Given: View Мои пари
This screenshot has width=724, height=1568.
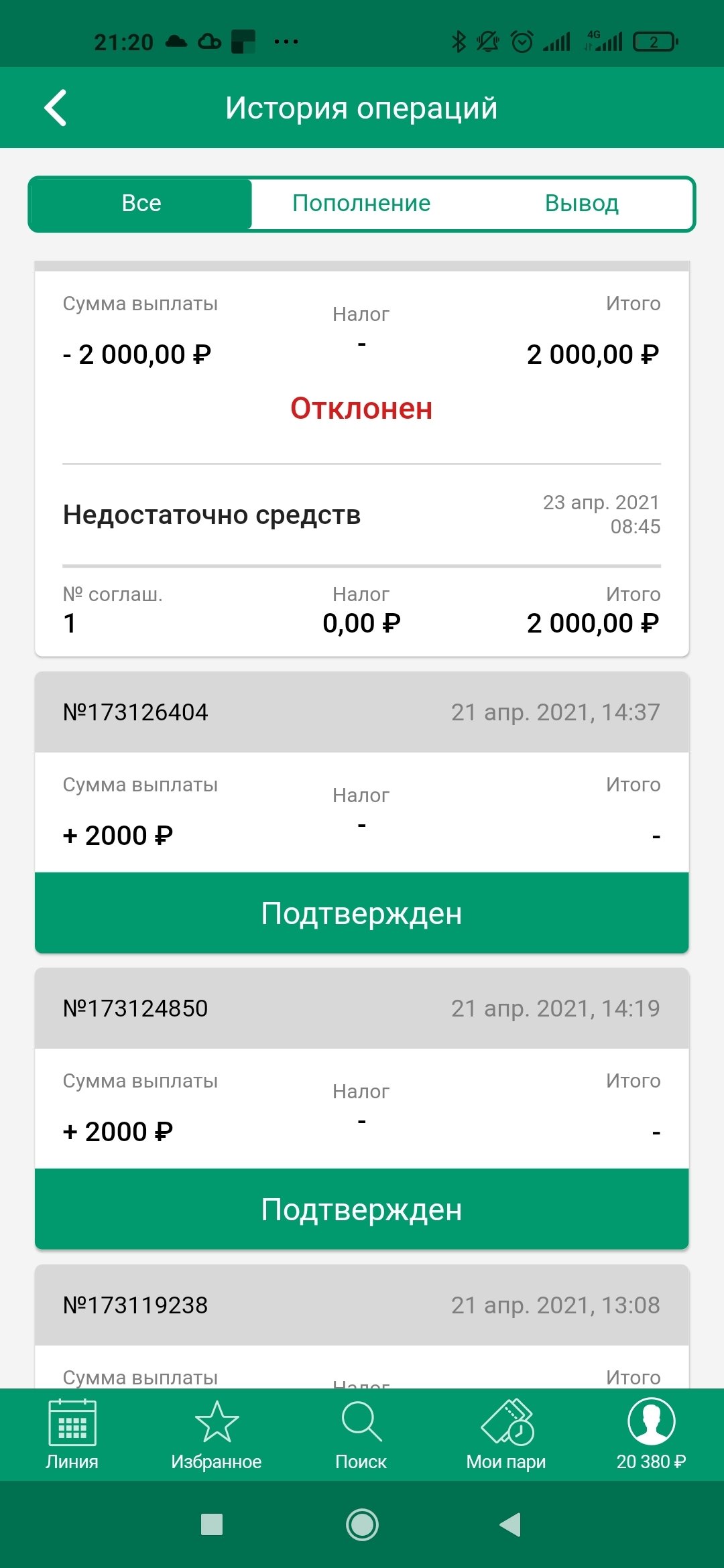Looking at the screenshot, I should (506, 1434).
